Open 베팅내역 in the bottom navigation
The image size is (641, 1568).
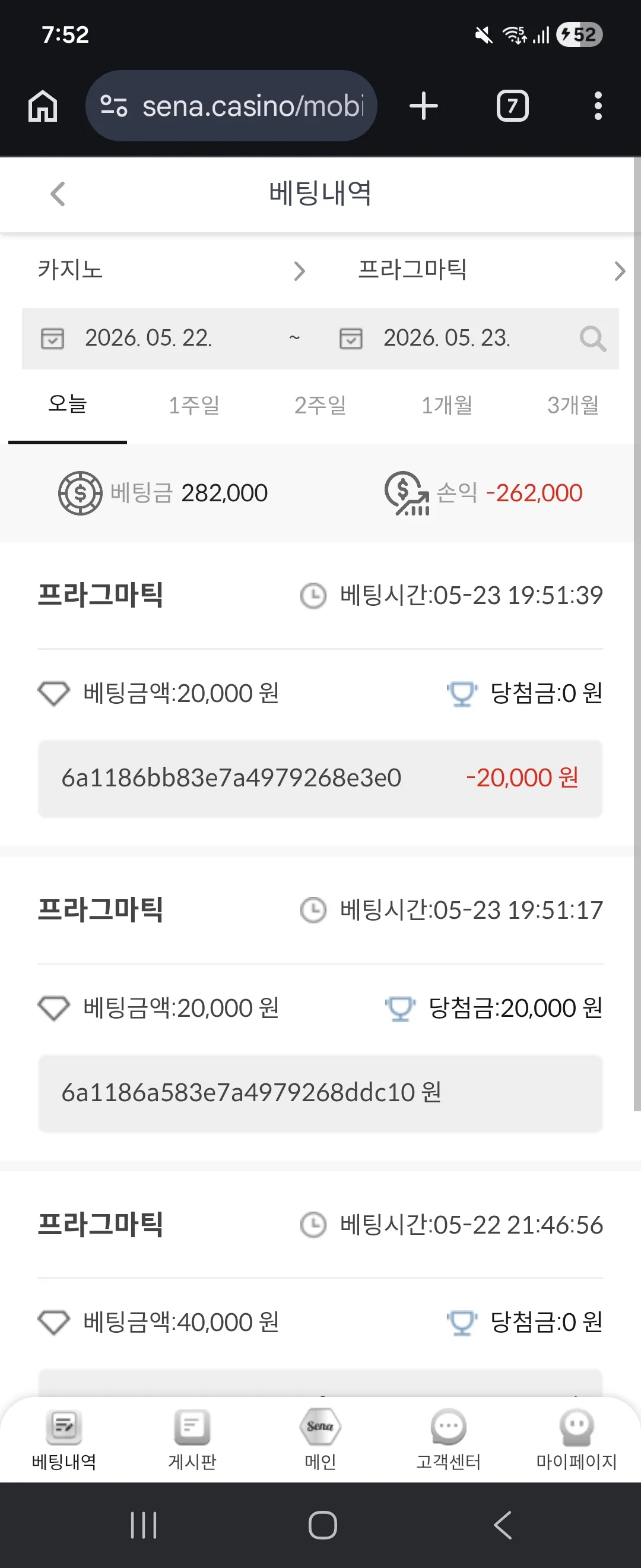coord(64,1440)
